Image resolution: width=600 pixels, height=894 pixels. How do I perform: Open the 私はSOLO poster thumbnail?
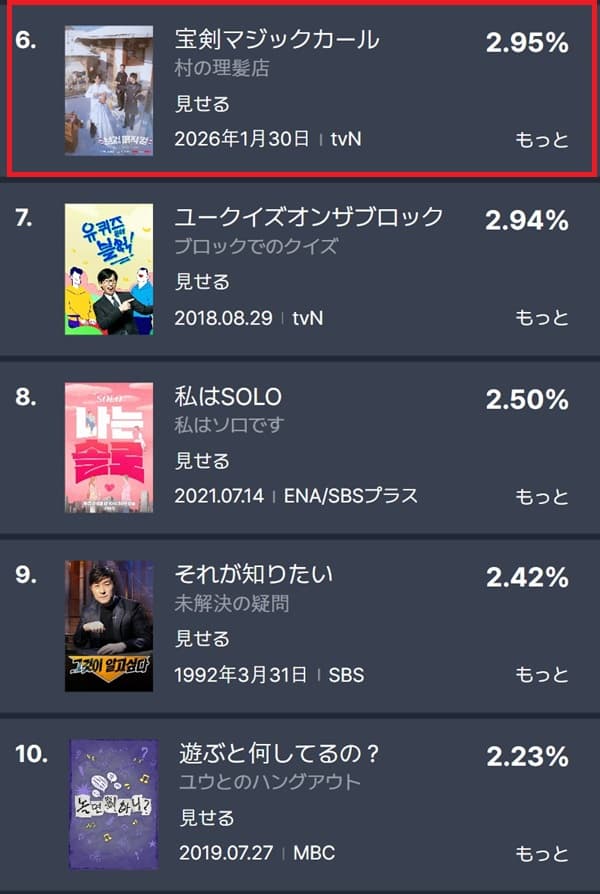pos(109,447)
